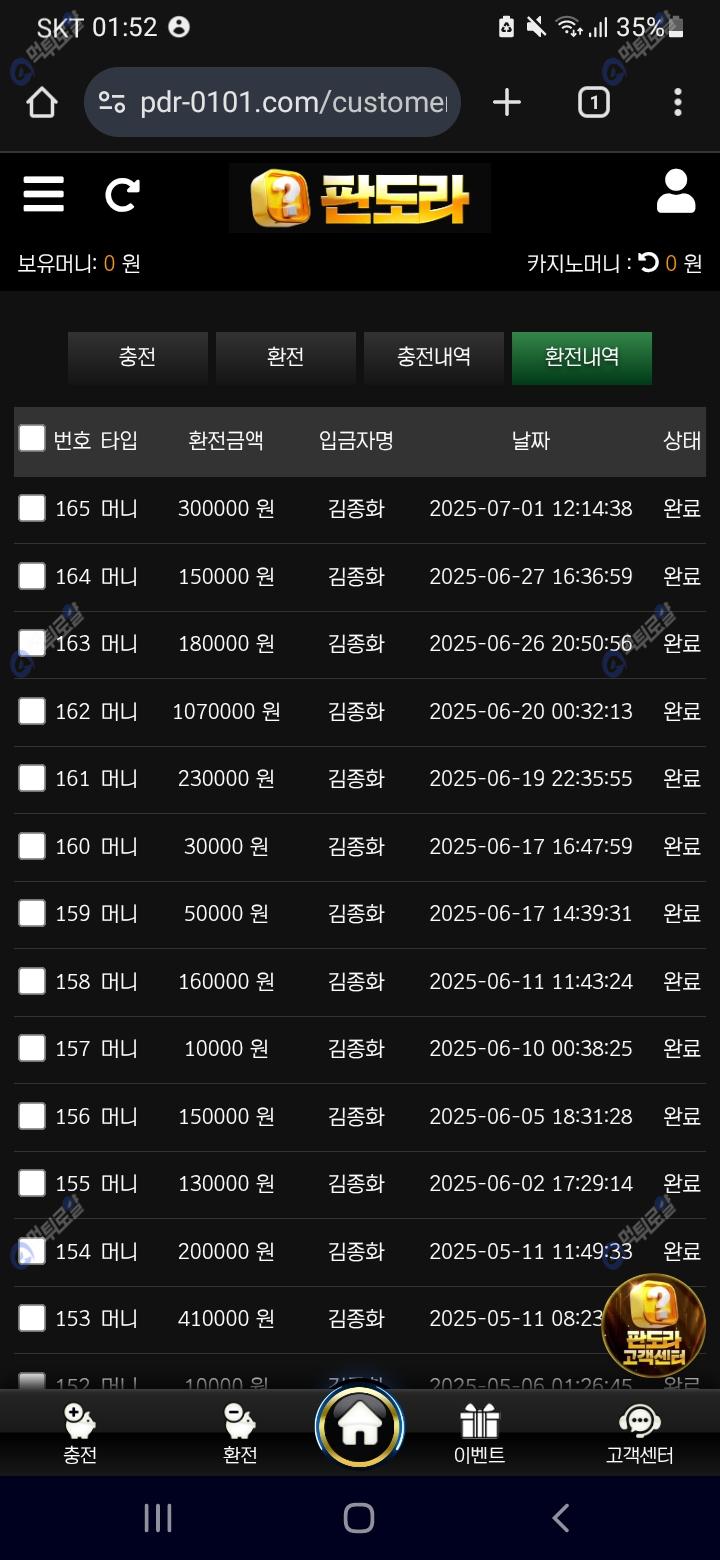
Task: Select the checkbox for entry 162
Action: (x=32, y=711)
